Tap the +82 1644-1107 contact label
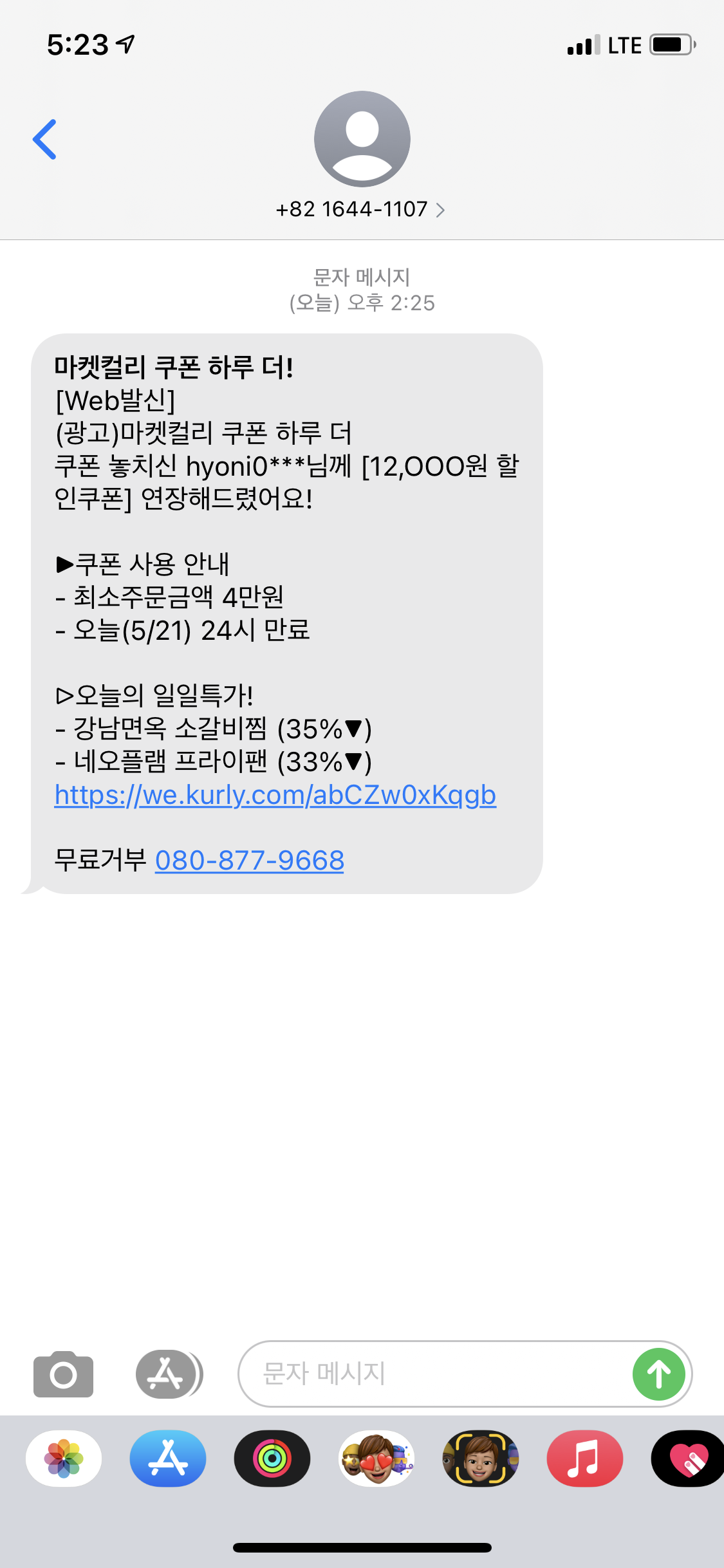Screen dimensions: 724x1568 (x=353, y=209)
